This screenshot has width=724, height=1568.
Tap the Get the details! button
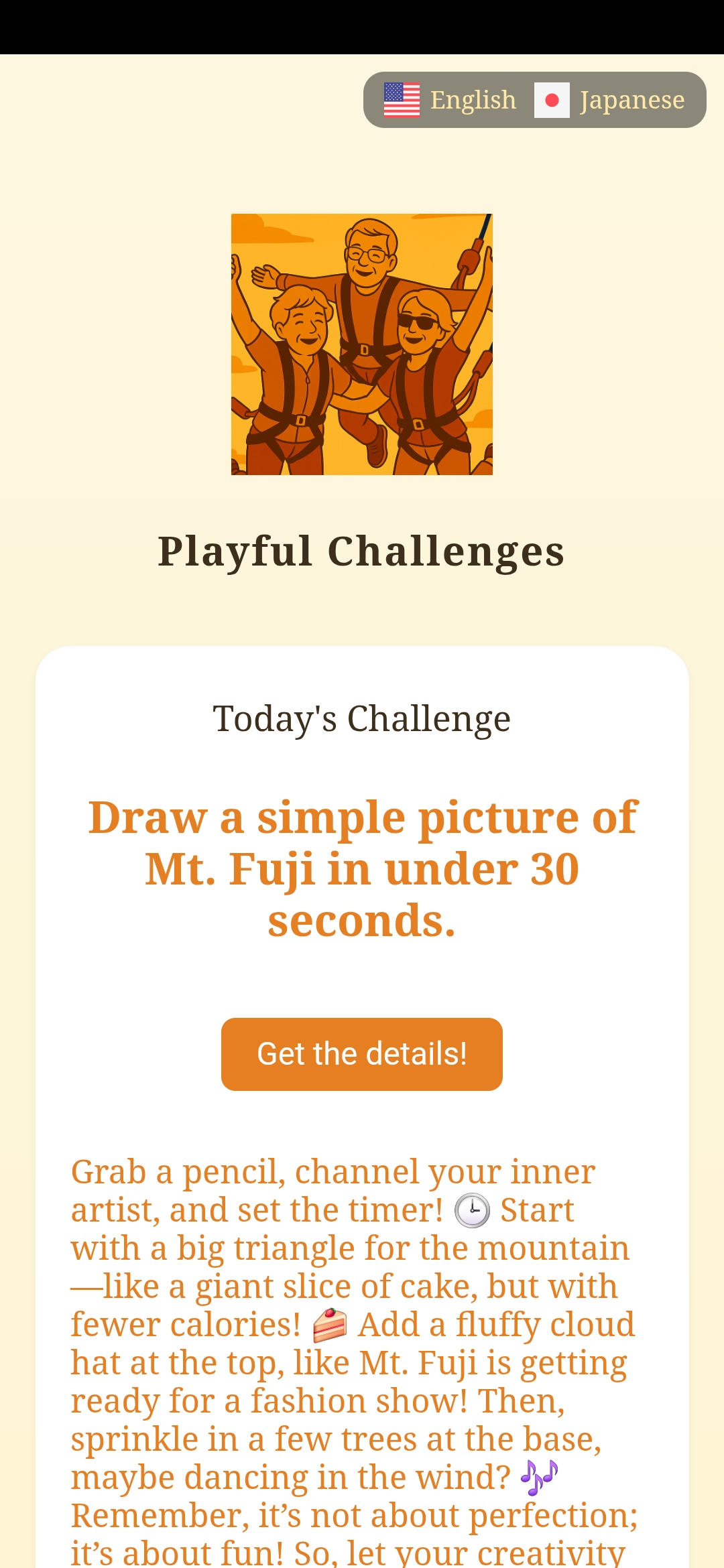point(361,1054)
